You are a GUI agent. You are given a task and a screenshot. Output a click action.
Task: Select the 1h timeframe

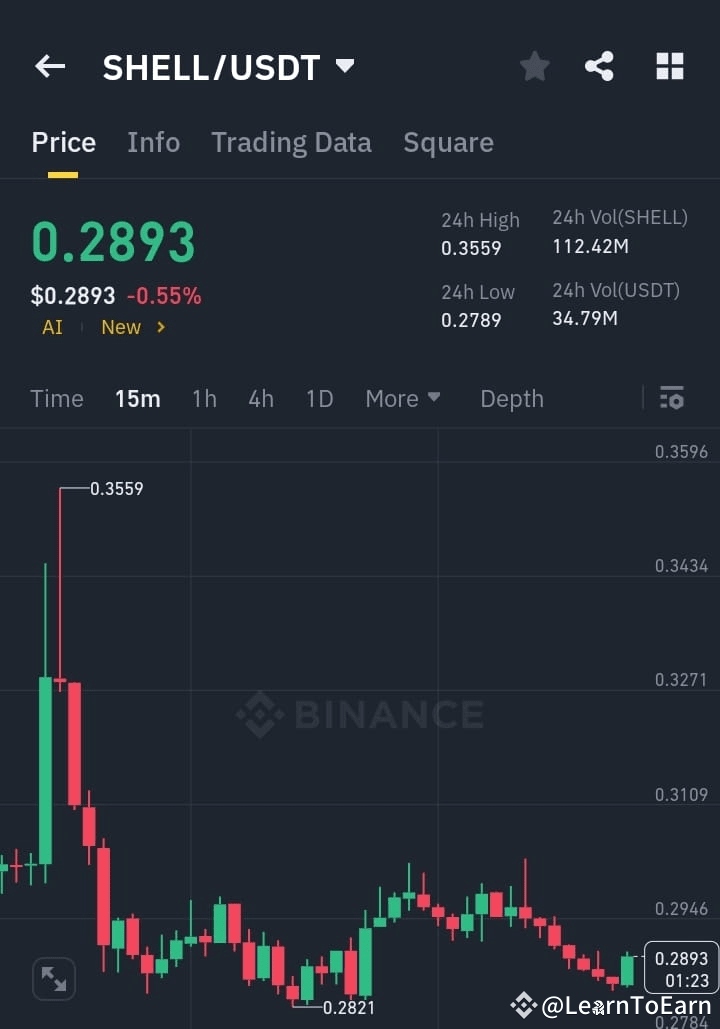click(x=204, y=398)
